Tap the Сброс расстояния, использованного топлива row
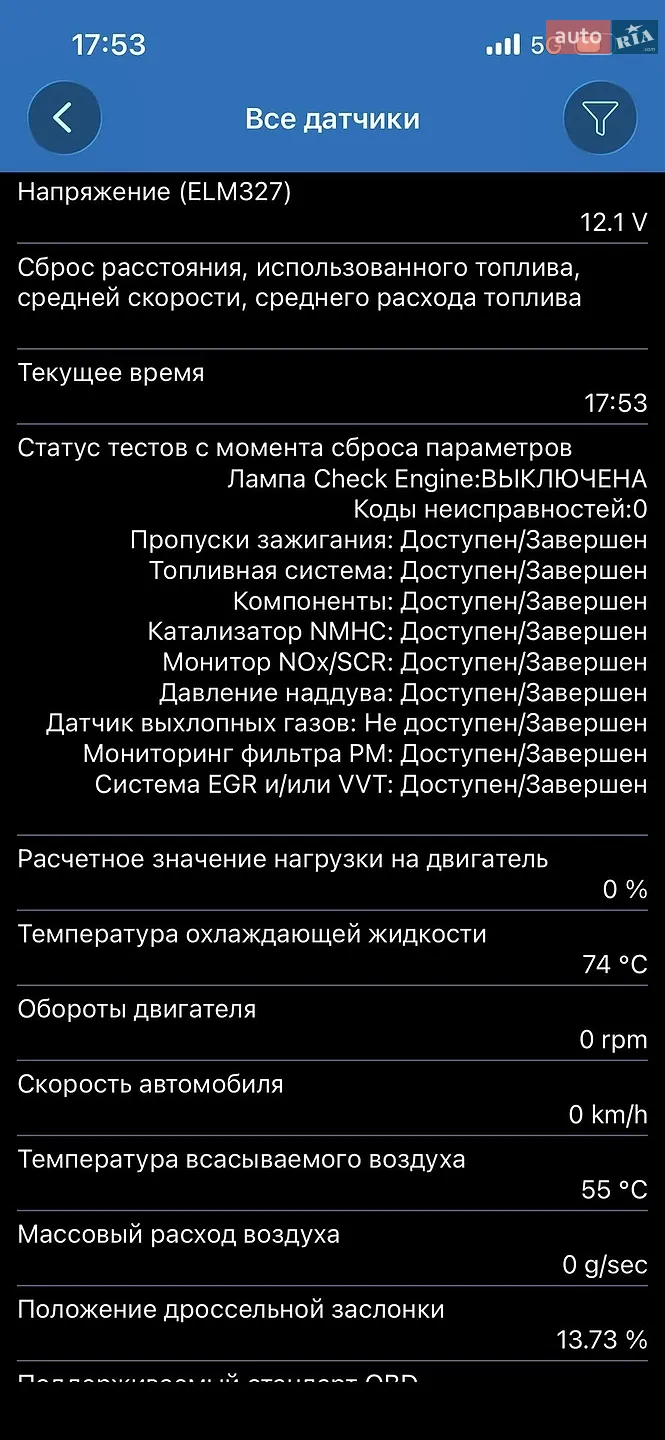Viewport: 665px width, 1440px height. tap(332, 296)
